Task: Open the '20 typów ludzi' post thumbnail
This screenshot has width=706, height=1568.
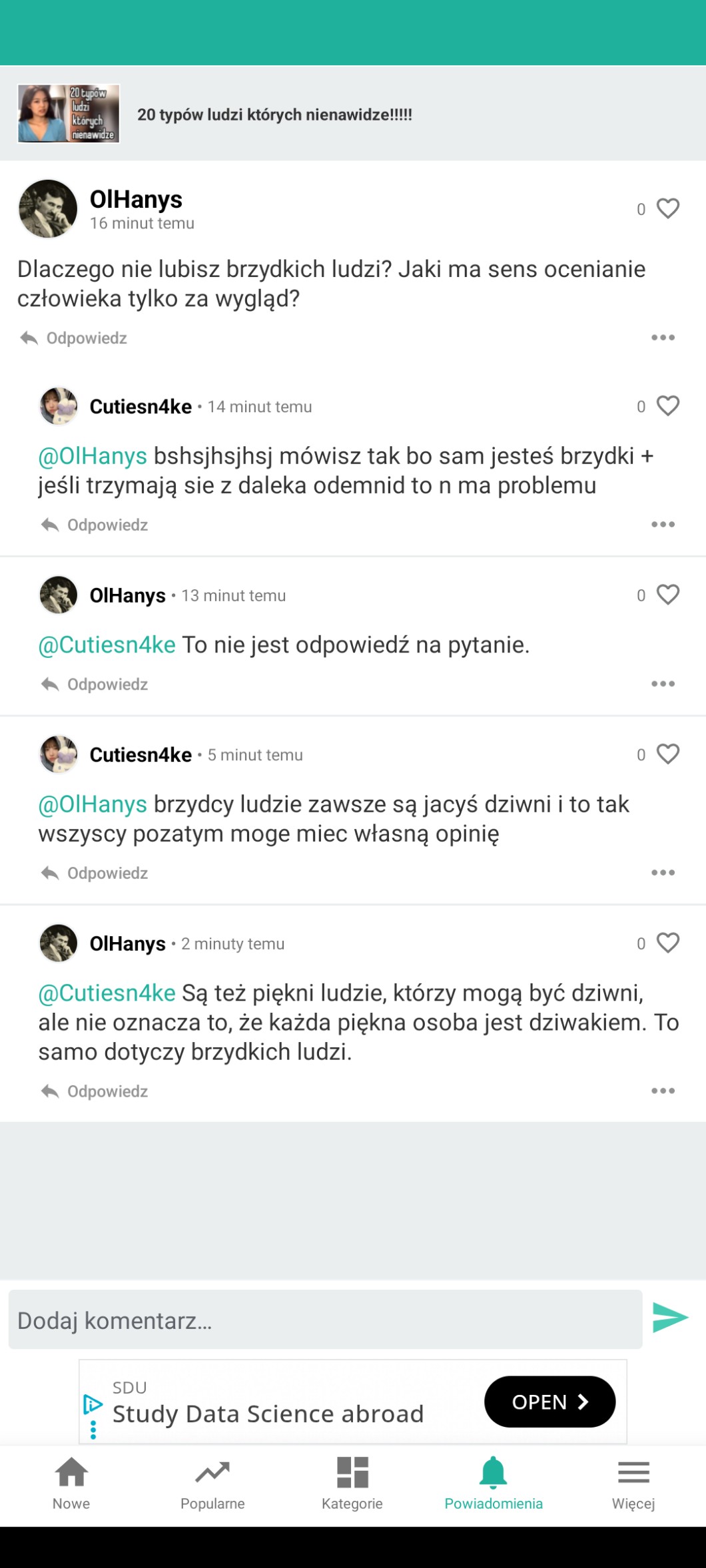Action: coord(68,113)
